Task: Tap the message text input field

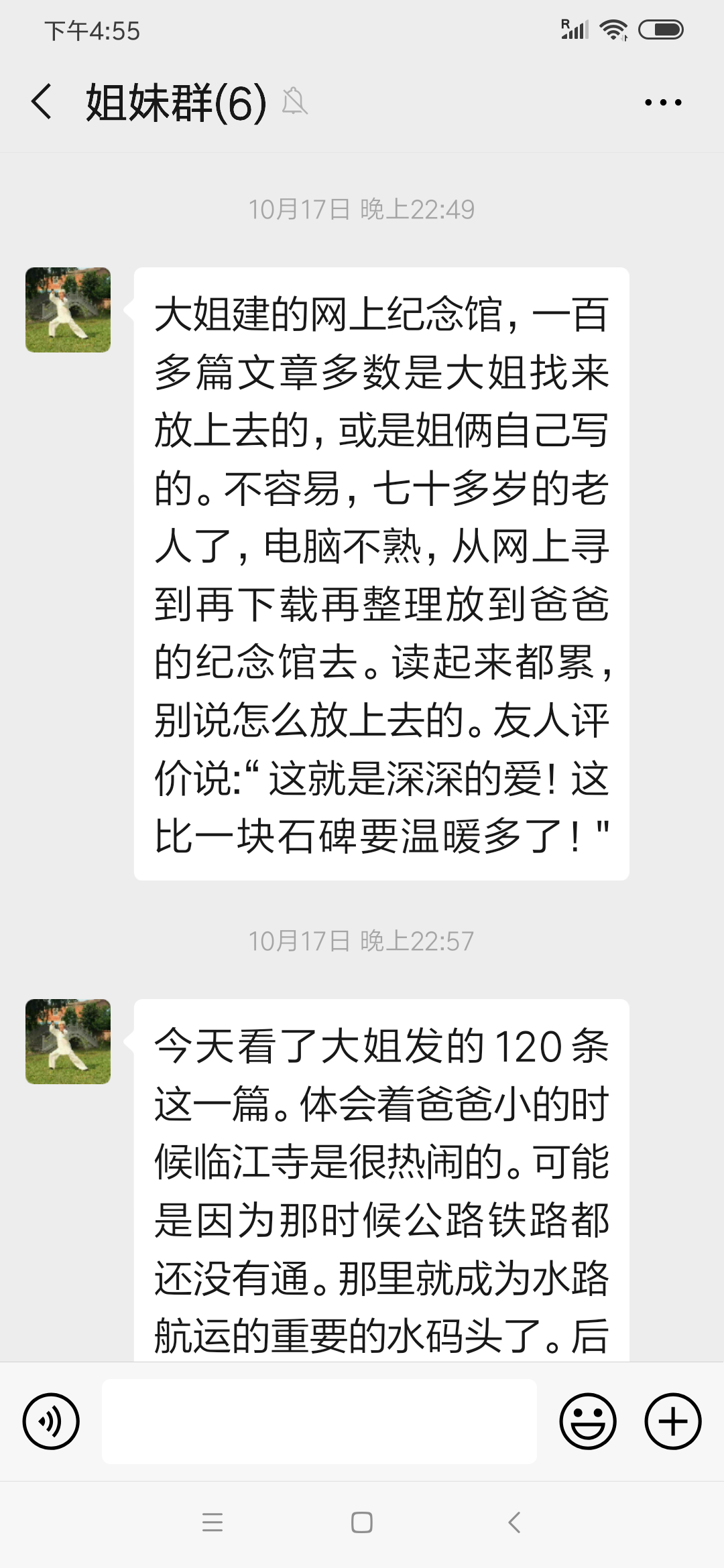Action: tap(319, 1421)
